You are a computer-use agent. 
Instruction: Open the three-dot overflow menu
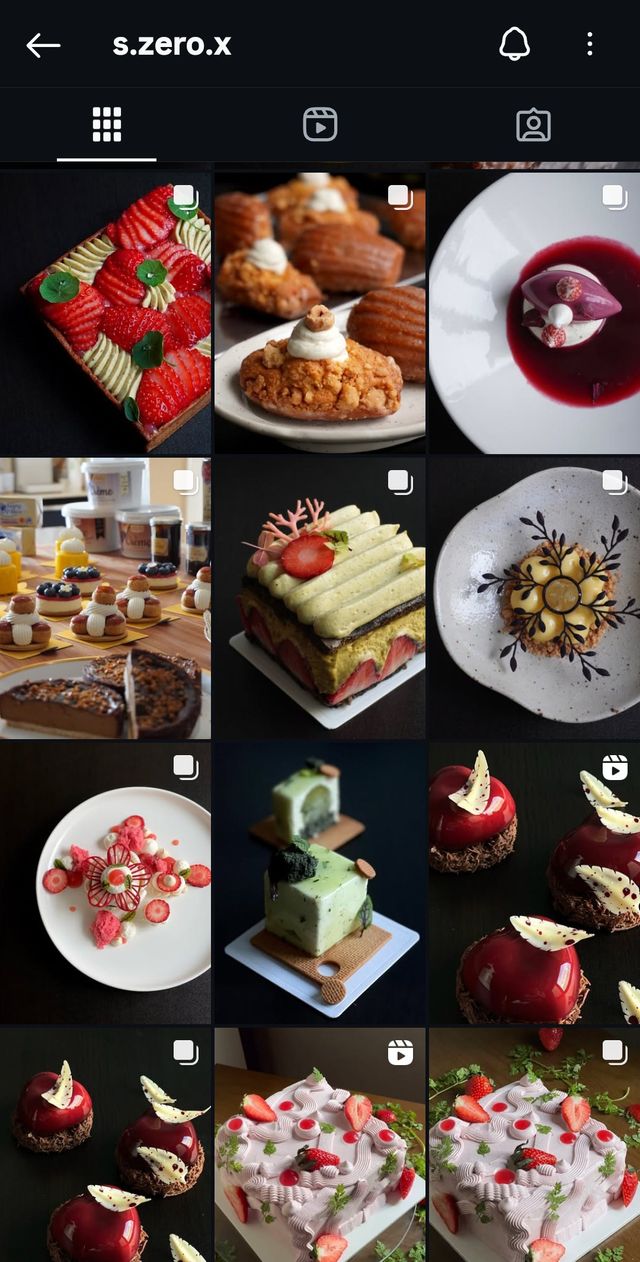pos(590,44)
